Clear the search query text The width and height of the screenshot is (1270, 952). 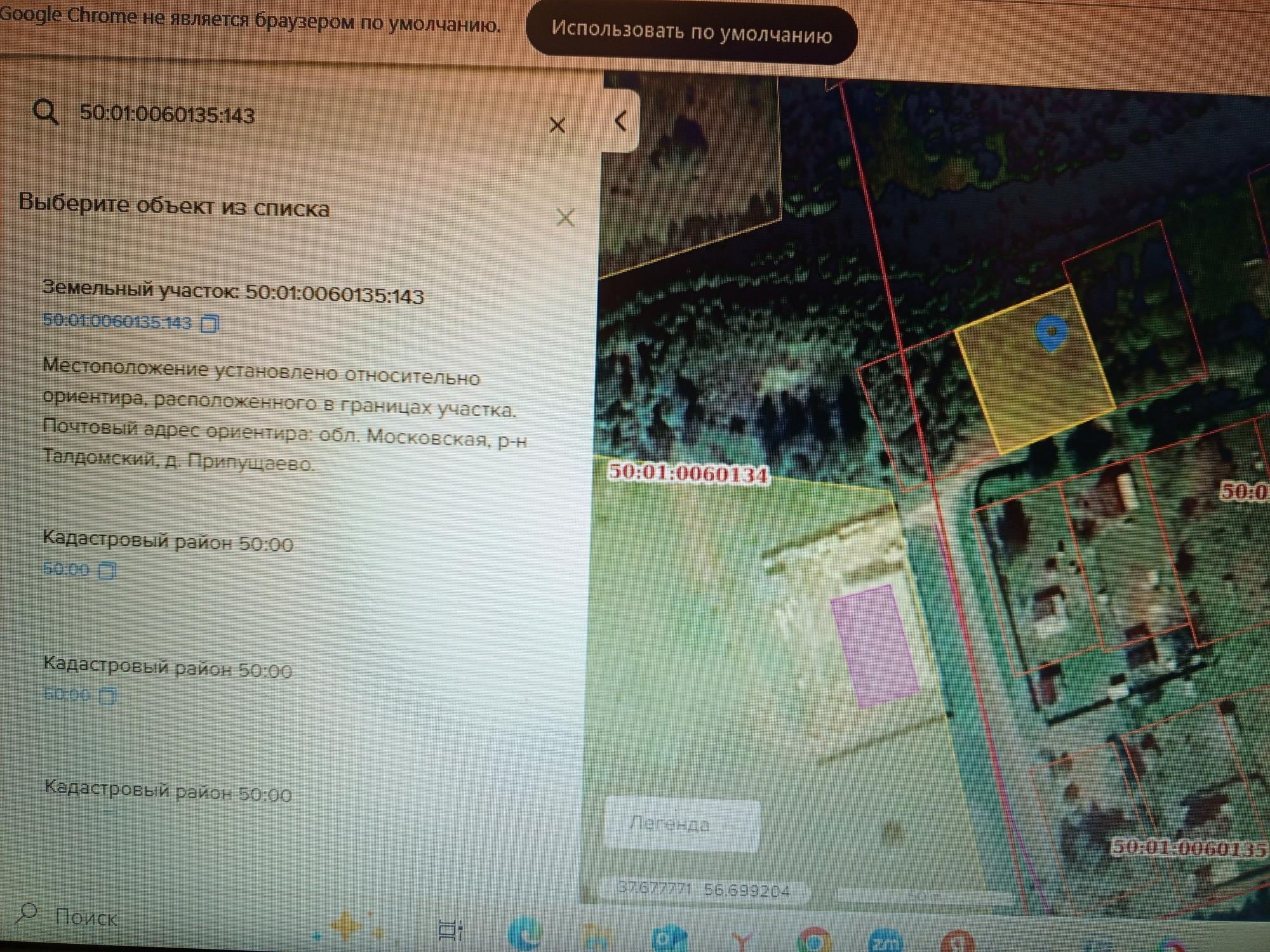(x=558, y=125)
